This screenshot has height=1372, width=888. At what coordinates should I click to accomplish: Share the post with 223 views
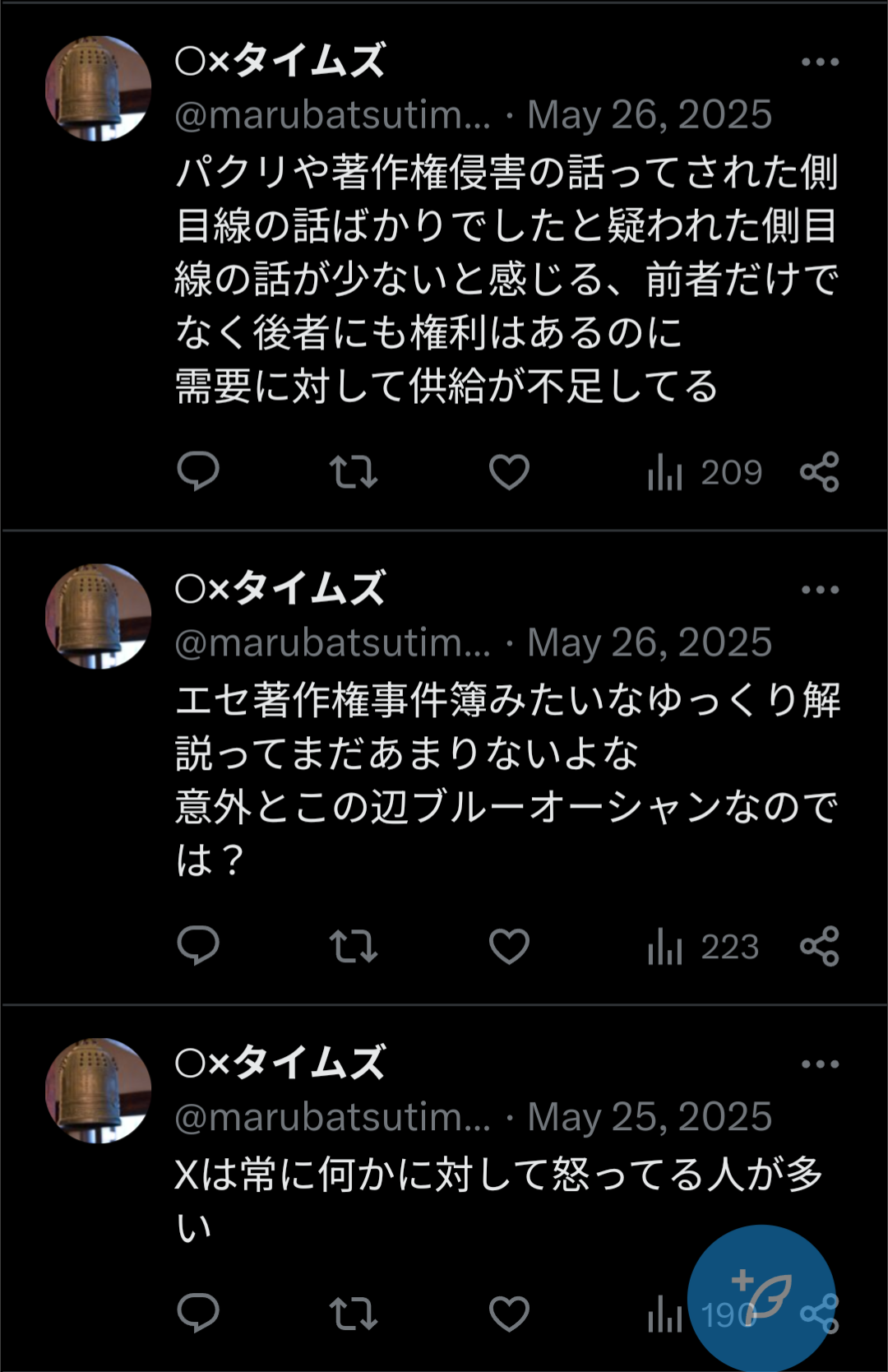(x=819, y=947)
